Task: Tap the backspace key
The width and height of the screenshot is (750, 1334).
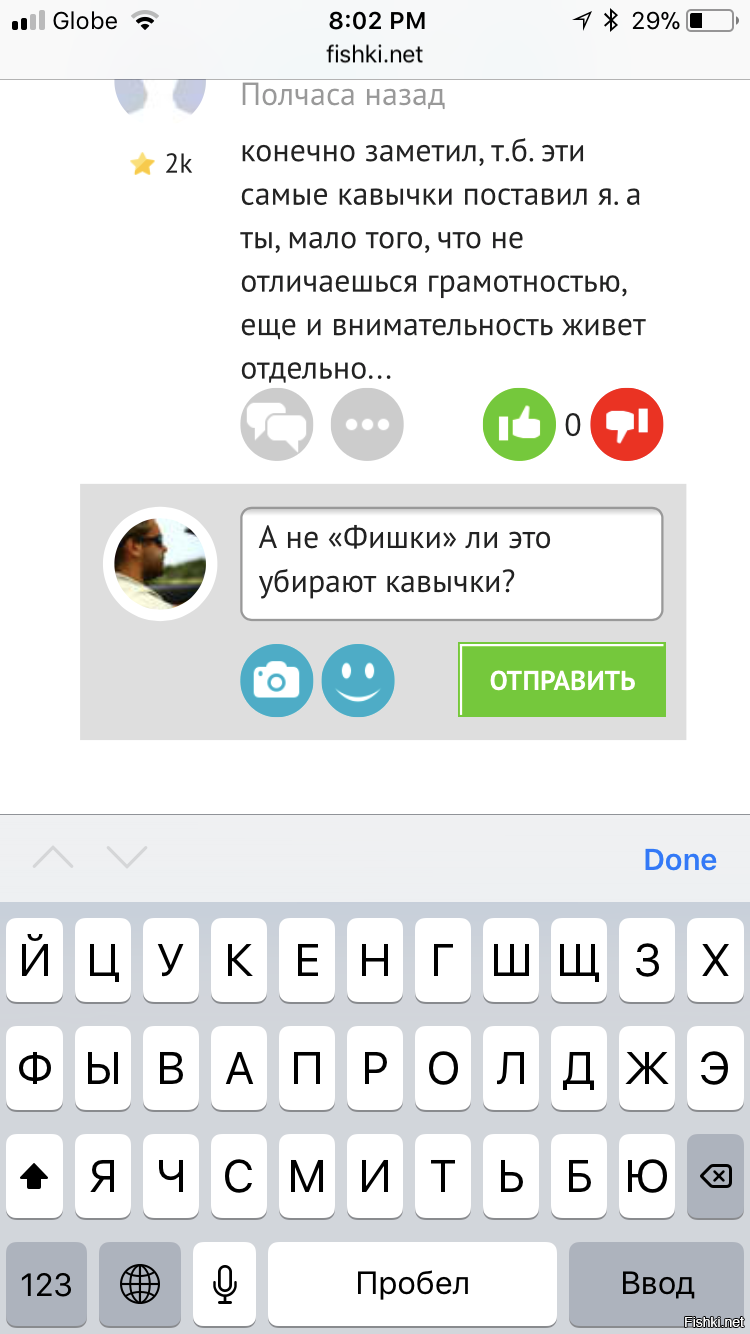Action: [716, 1177]
